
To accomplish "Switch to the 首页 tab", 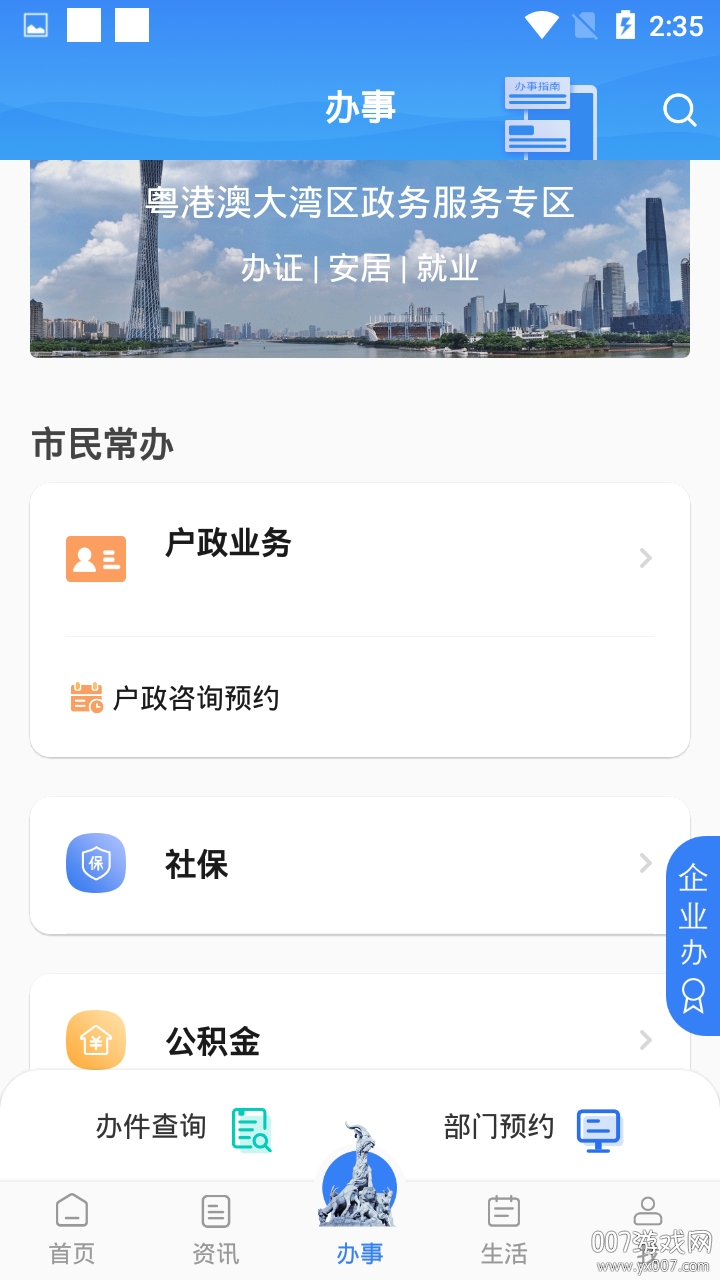I will tap(71, 1228).
